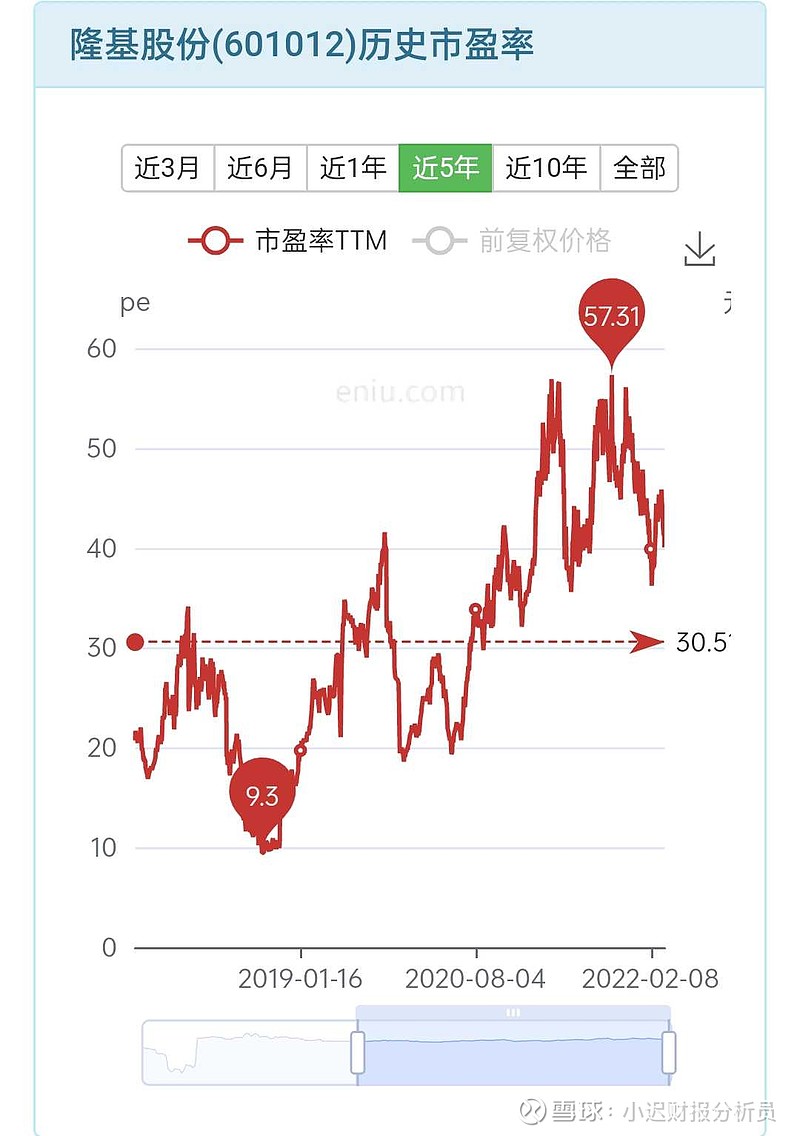Screen dimensions: 800x1136
Task: Select the 近5年 range button
Action: point(446,168)
